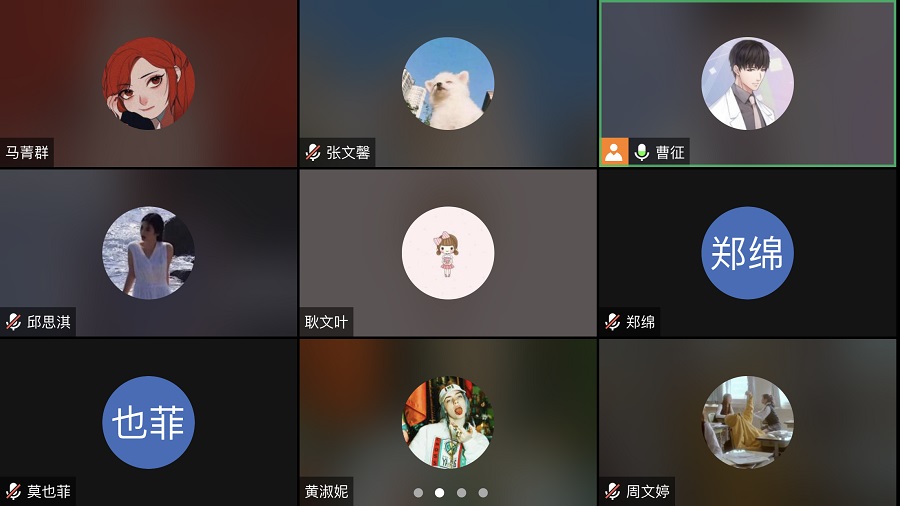
Task: Select 马菁群's video tile
Action: (x=149, y=84)
